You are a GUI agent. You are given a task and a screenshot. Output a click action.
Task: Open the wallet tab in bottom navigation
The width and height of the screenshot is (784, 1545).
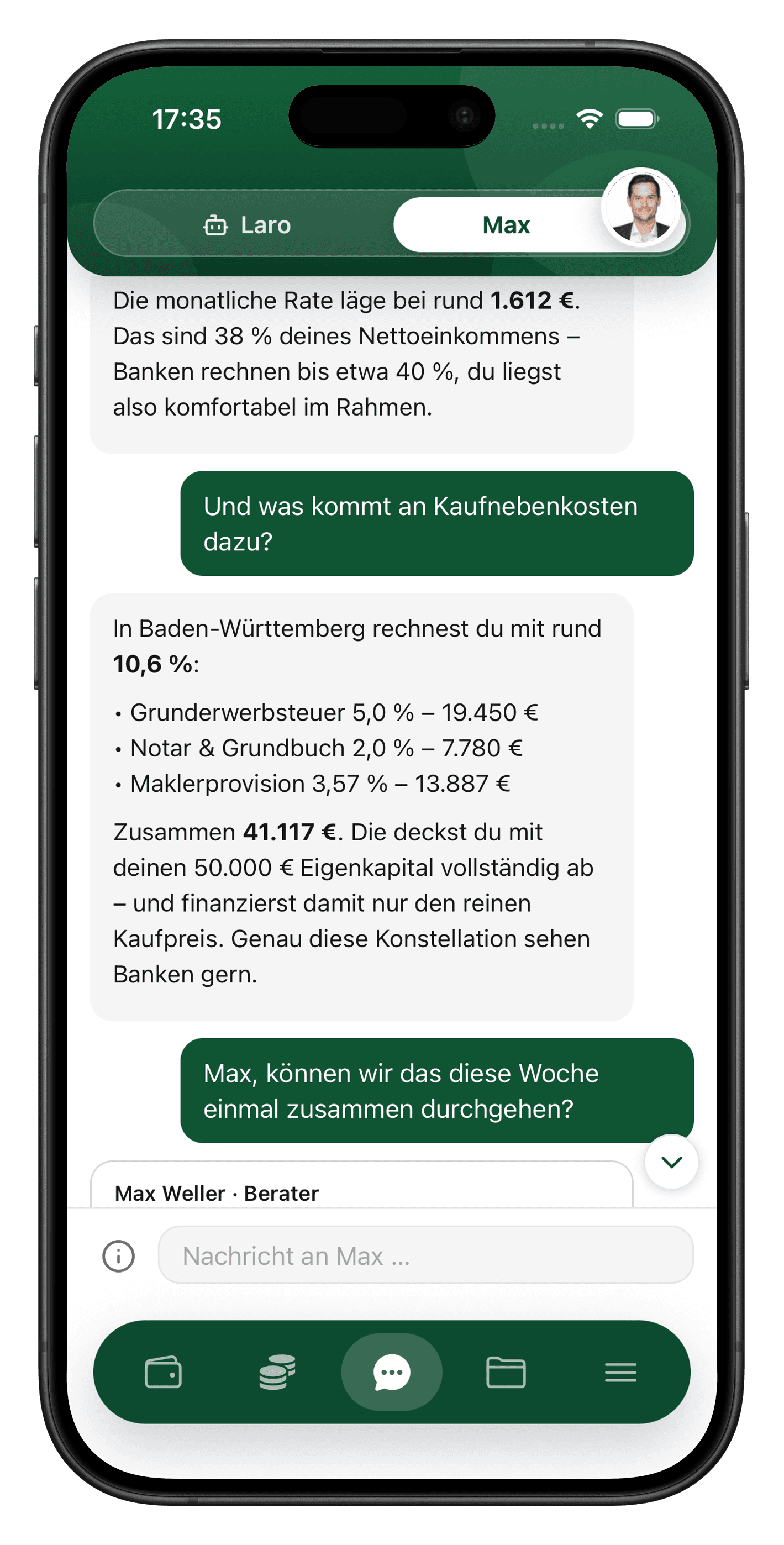(163, 1371)
